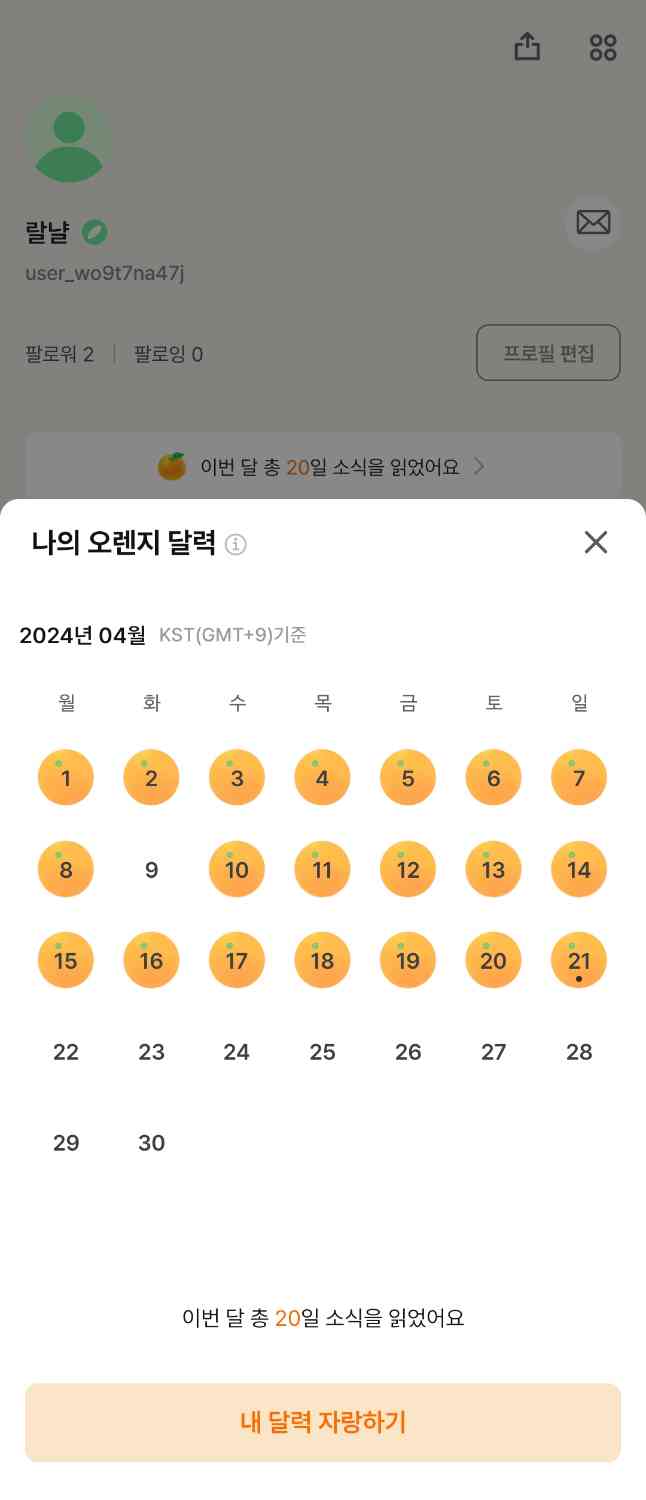Open the info icon beside 나의 오렌지 달력

(x=236, y=545)
